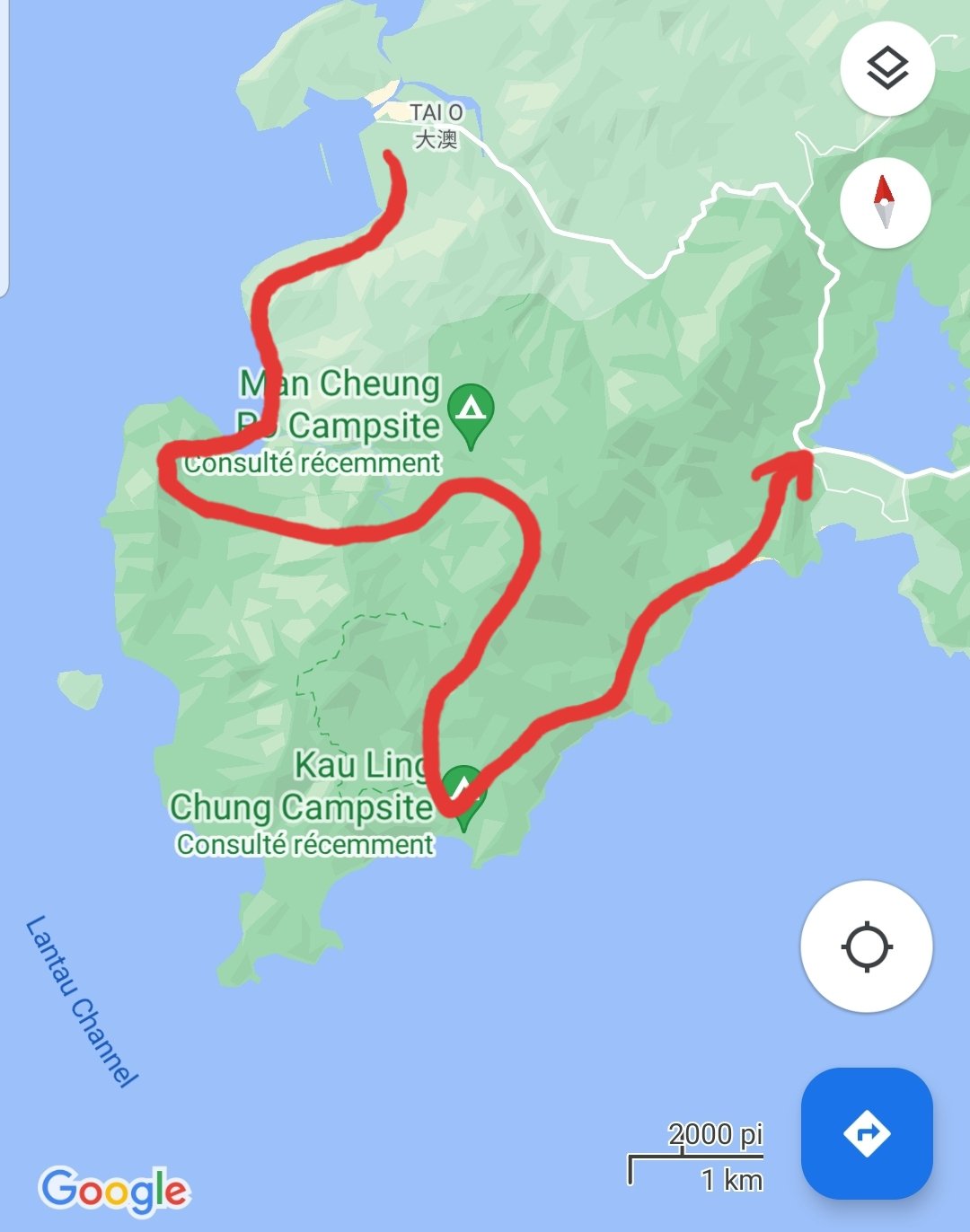This screenshot has height=1232, width=970.
Task: Center the map on my location
Action: point(867,946)
